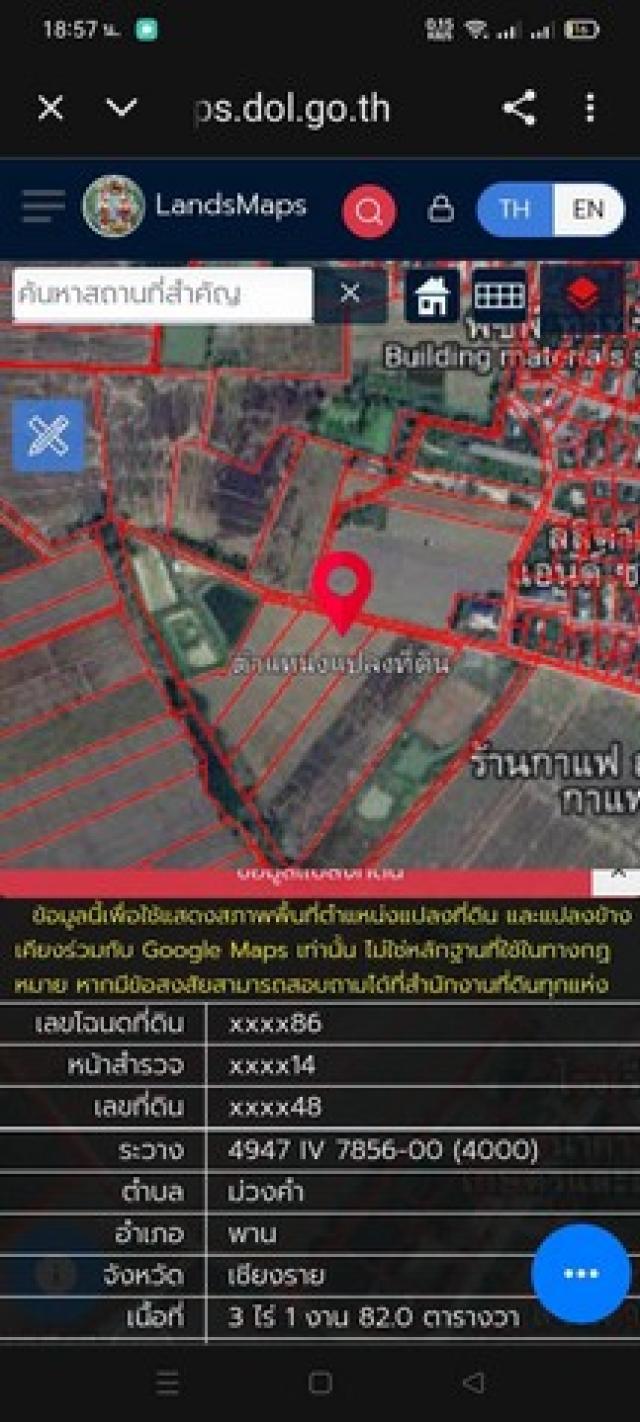The image size is (640, 1422).
Task: Tap the house icon on the map toolbar
Action: pyautogui.click(x=432, y=295)
